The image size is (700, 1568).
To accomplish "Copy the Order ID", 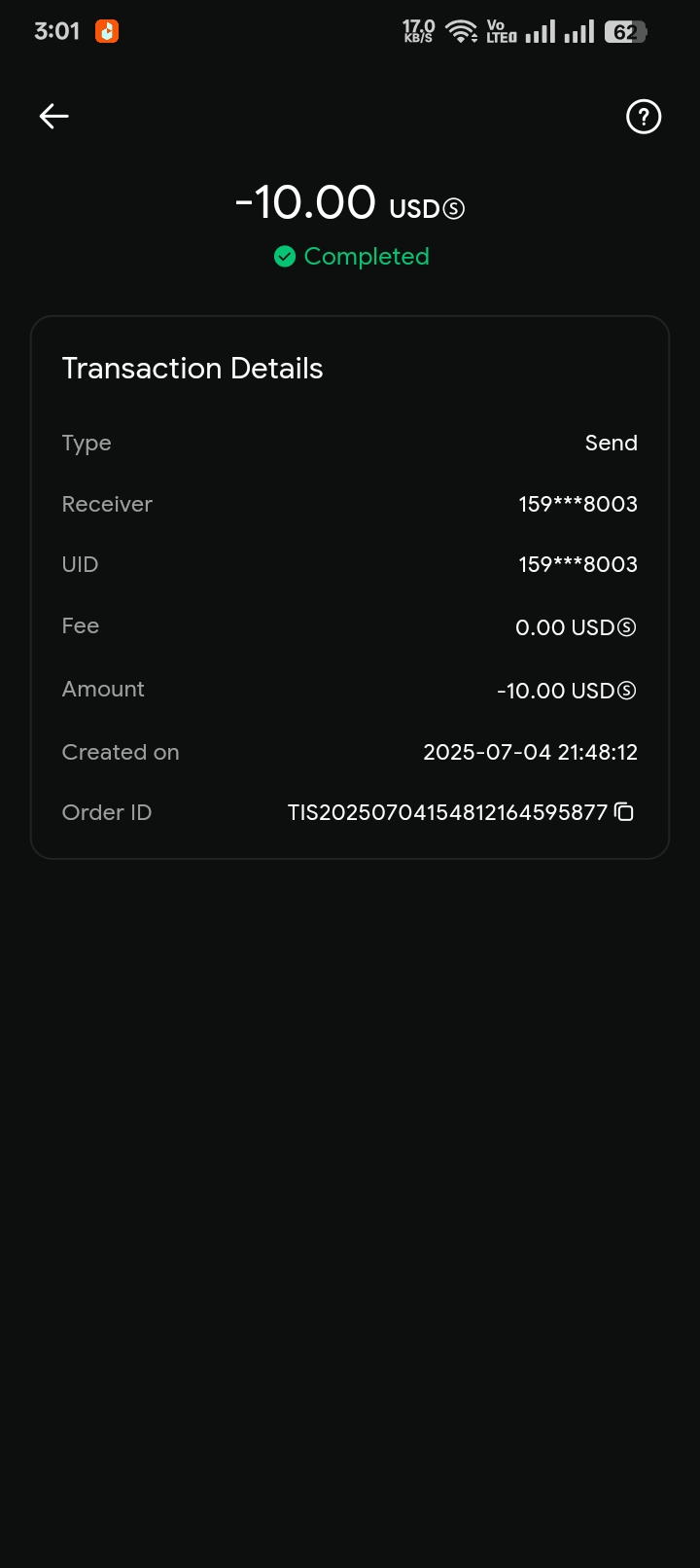I will [625, 812].
